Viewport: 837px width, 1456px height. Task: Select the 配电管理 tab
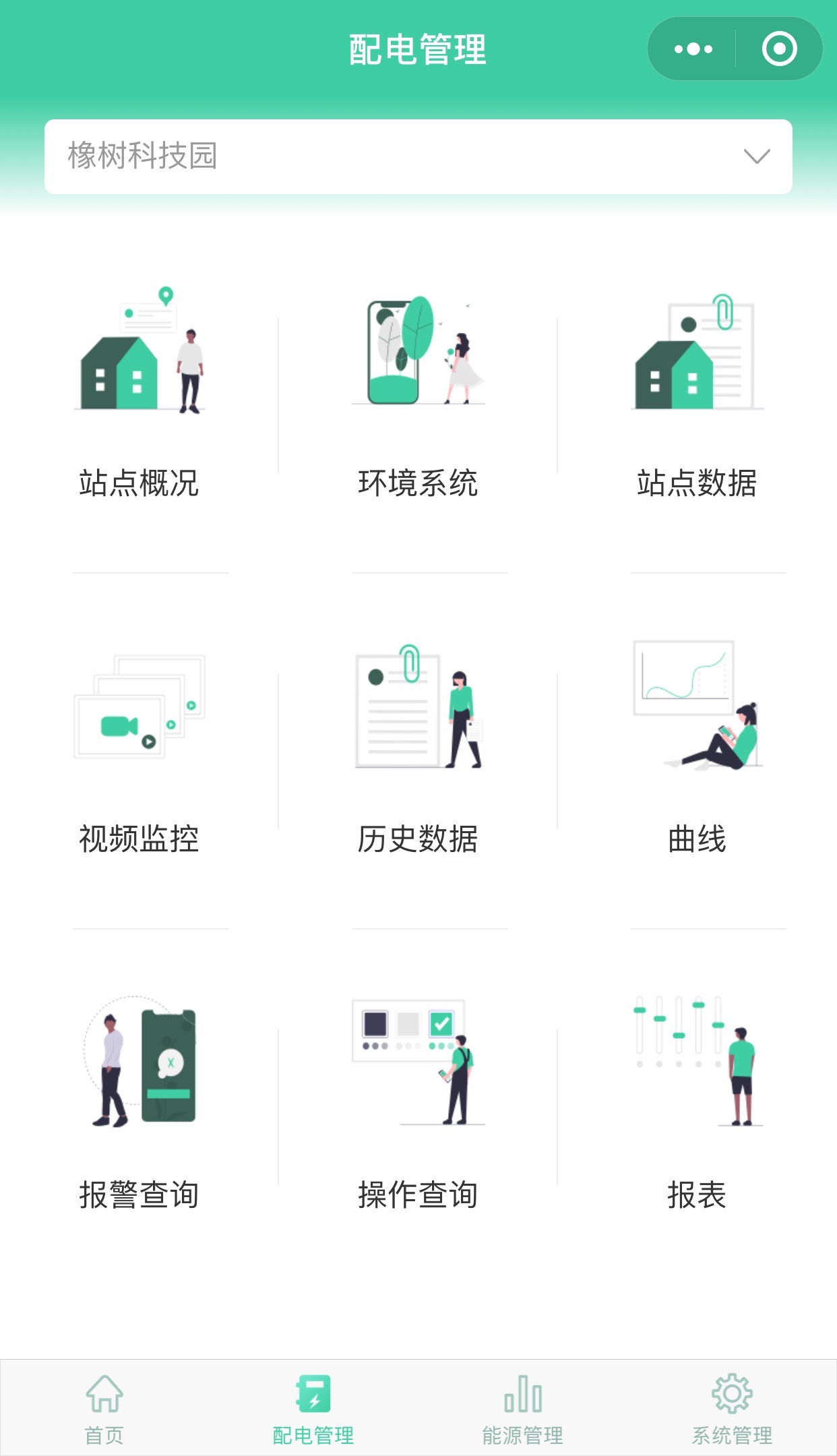click(313, 1407)
